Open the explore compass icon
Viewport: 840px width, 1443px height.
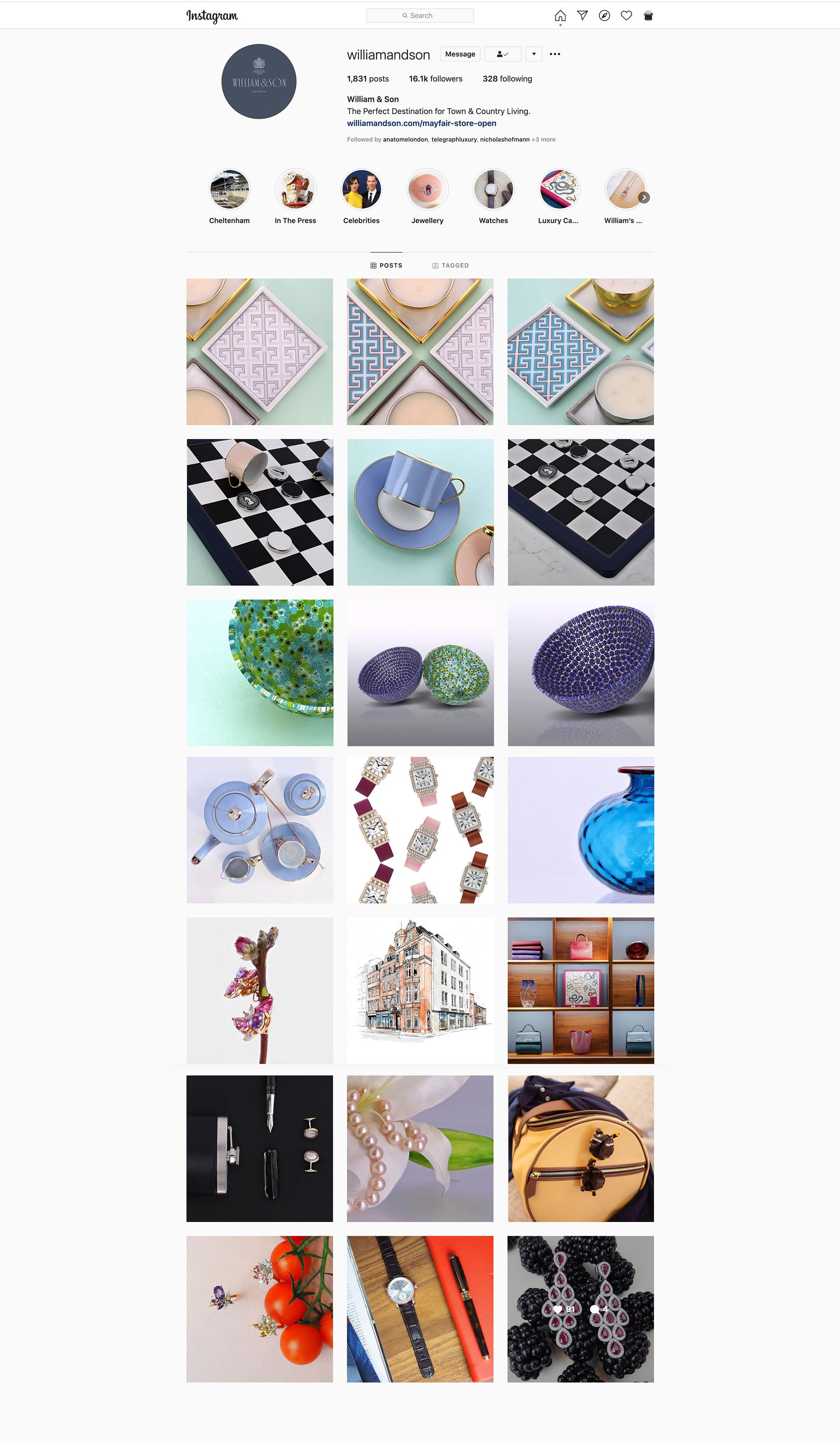click(604, 15)
